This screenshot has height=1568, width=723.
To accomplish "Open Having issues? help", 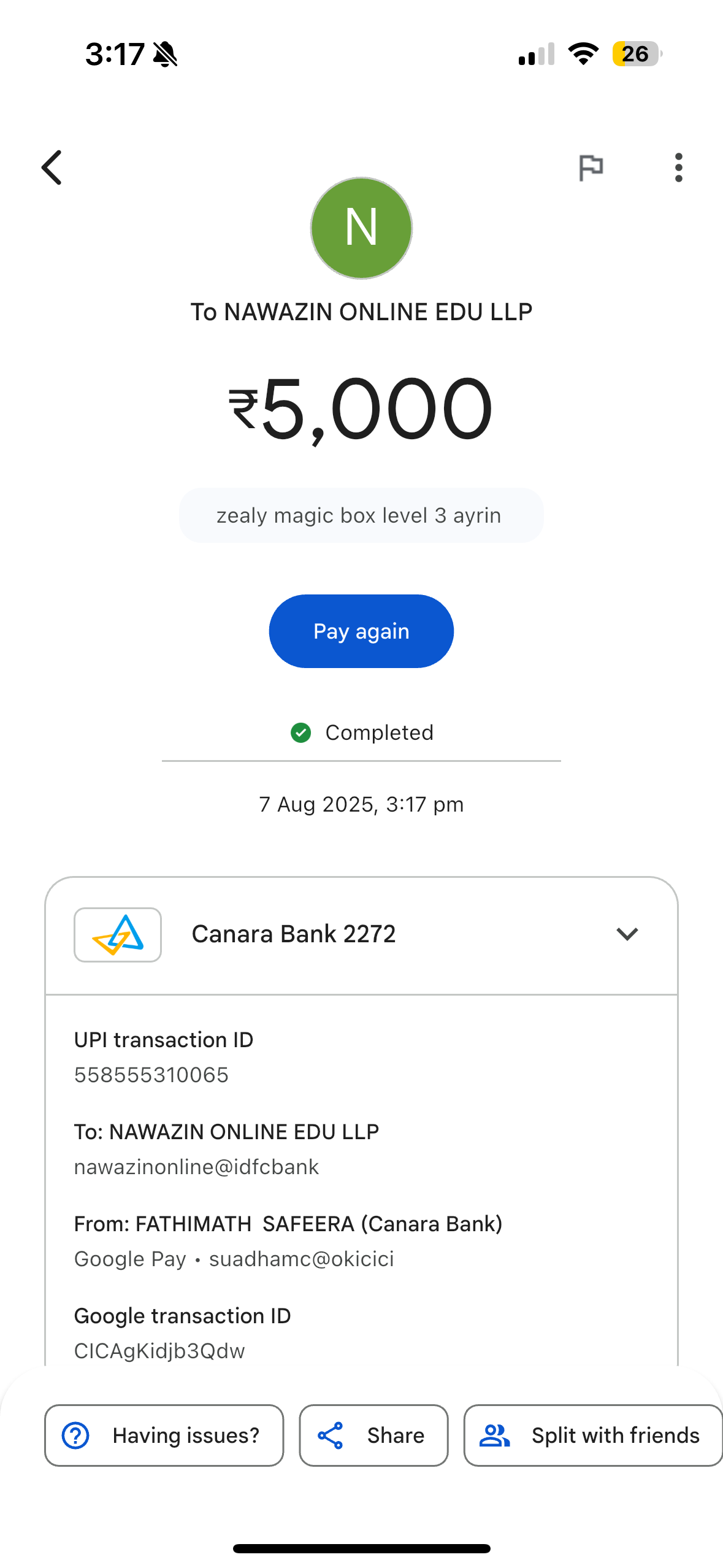I will point(164,1435).
